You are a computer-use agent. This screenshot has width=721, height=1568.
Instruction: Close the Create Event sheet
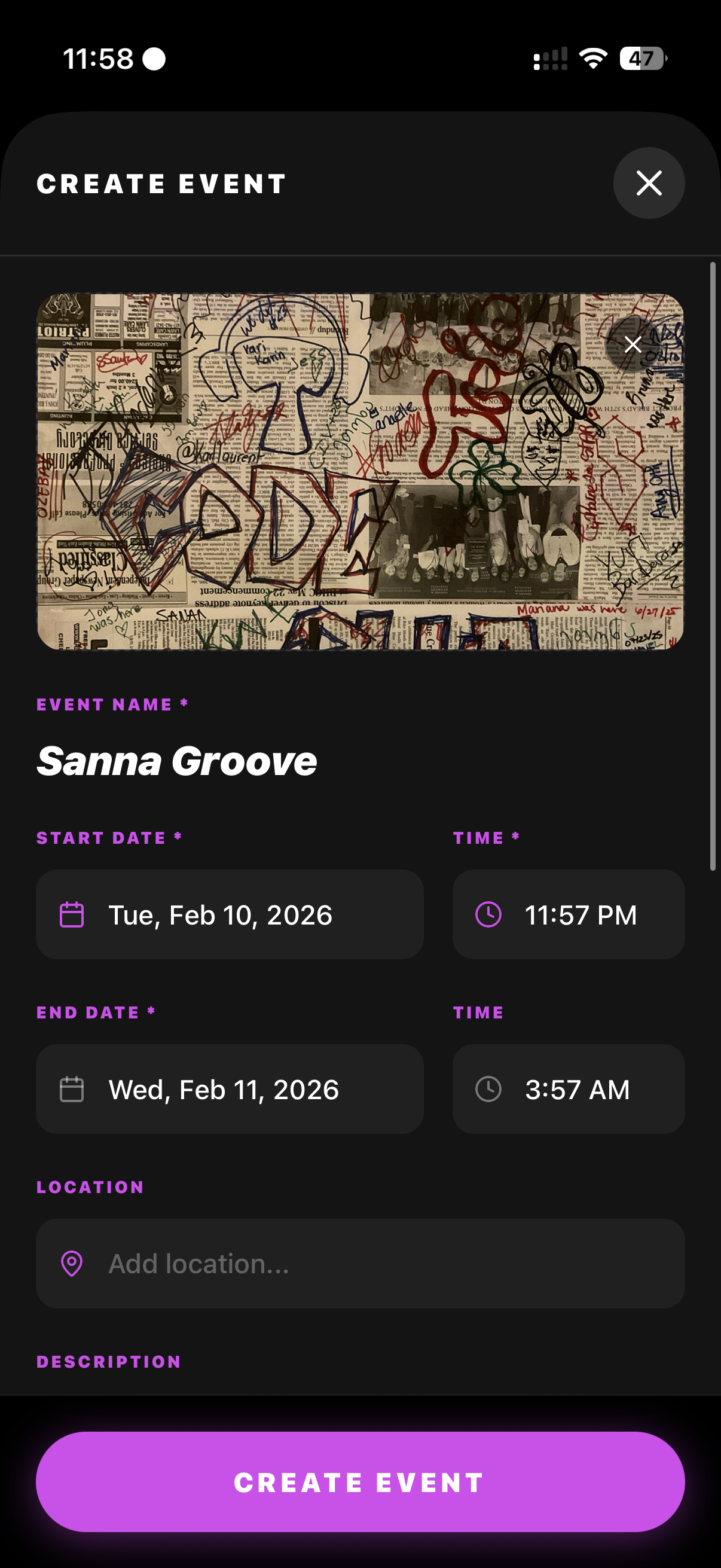tap(648, 182)
